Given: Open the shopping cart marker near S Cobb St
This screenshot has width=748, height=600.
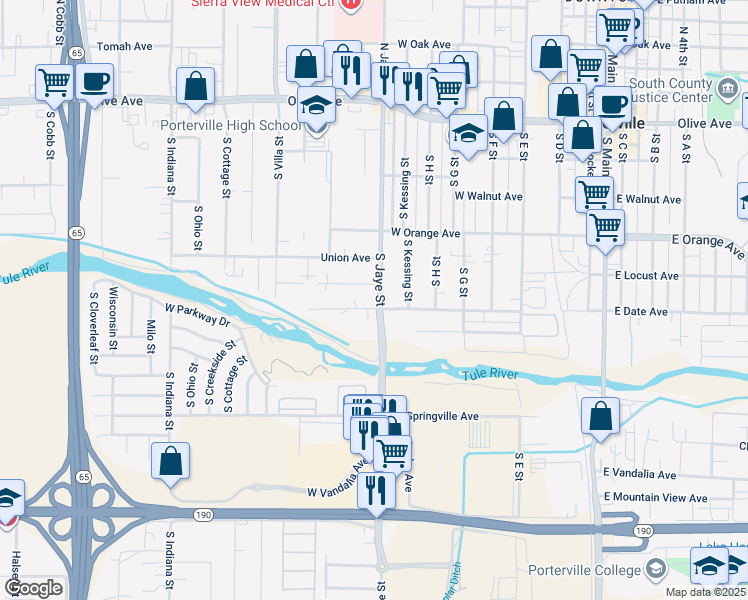Looking at the screenshot, I should [x=54, y=83].
